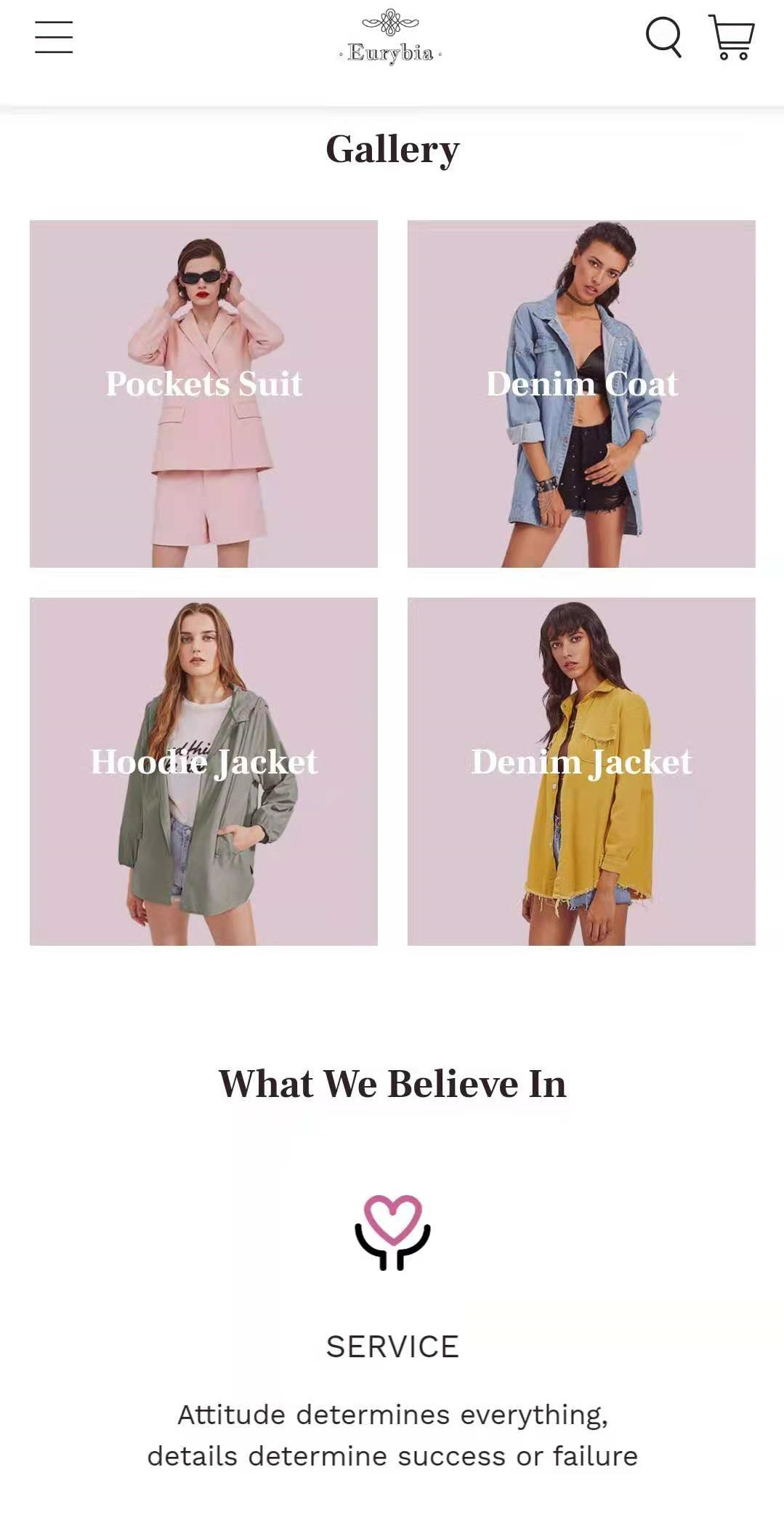This screenshot has width=784, height=1531.
Task: Select the Hoodie Jacket tile
Action: 203,771
